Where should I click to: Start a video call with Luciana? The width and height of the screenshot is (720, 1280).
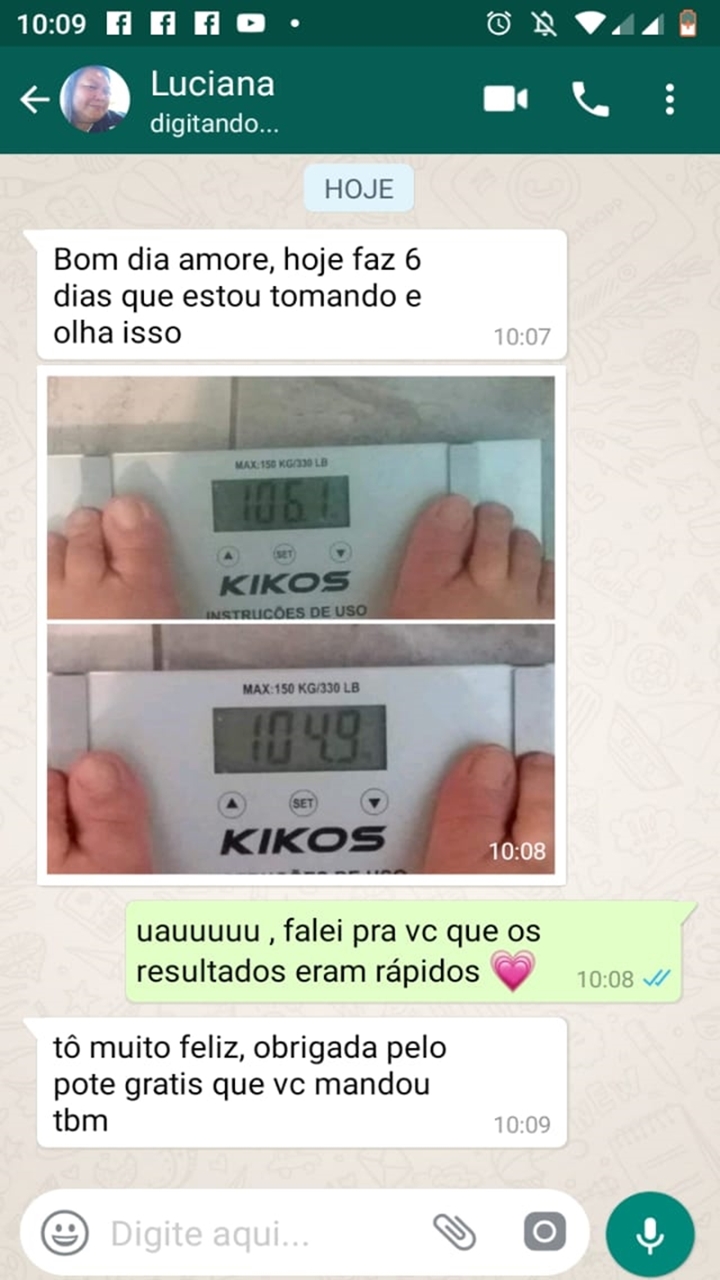tap(505, 99)
